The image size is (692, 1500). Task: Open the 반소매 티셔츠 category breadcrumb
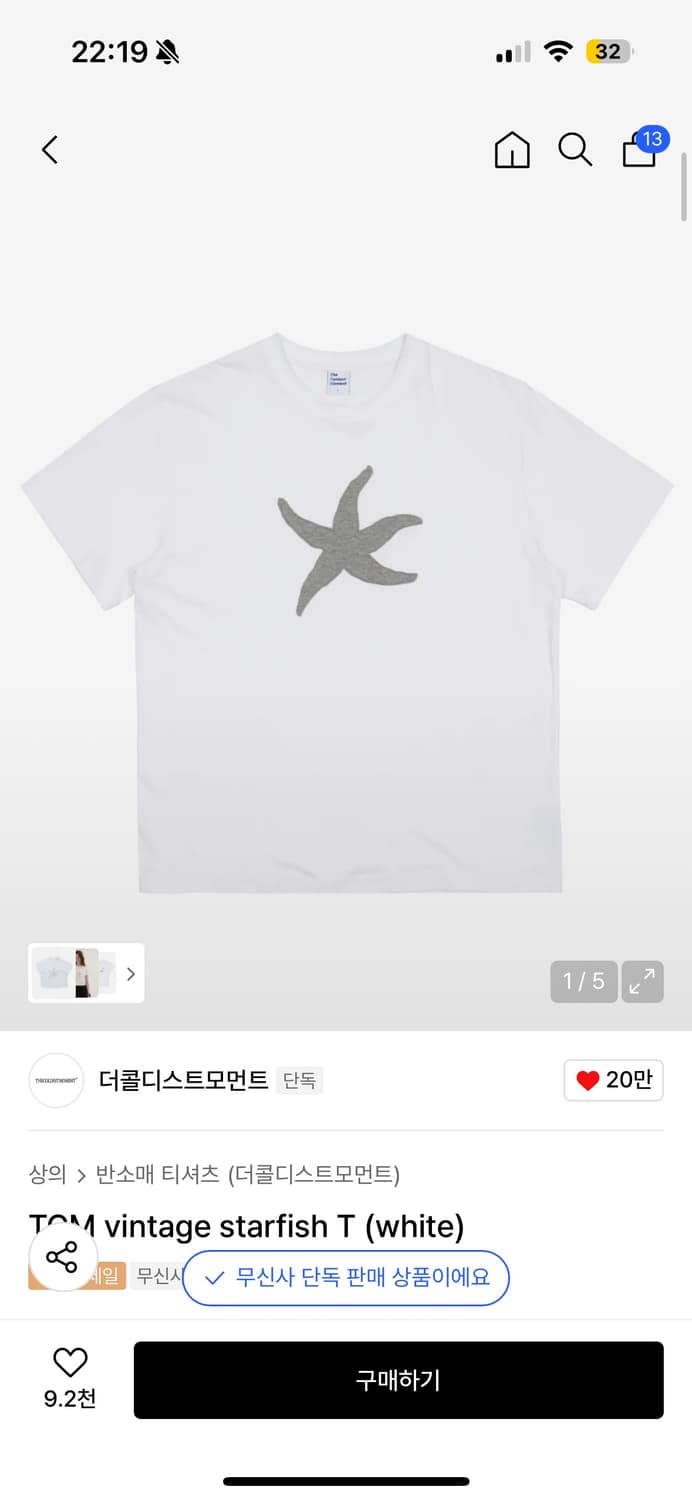point(157,1174)
